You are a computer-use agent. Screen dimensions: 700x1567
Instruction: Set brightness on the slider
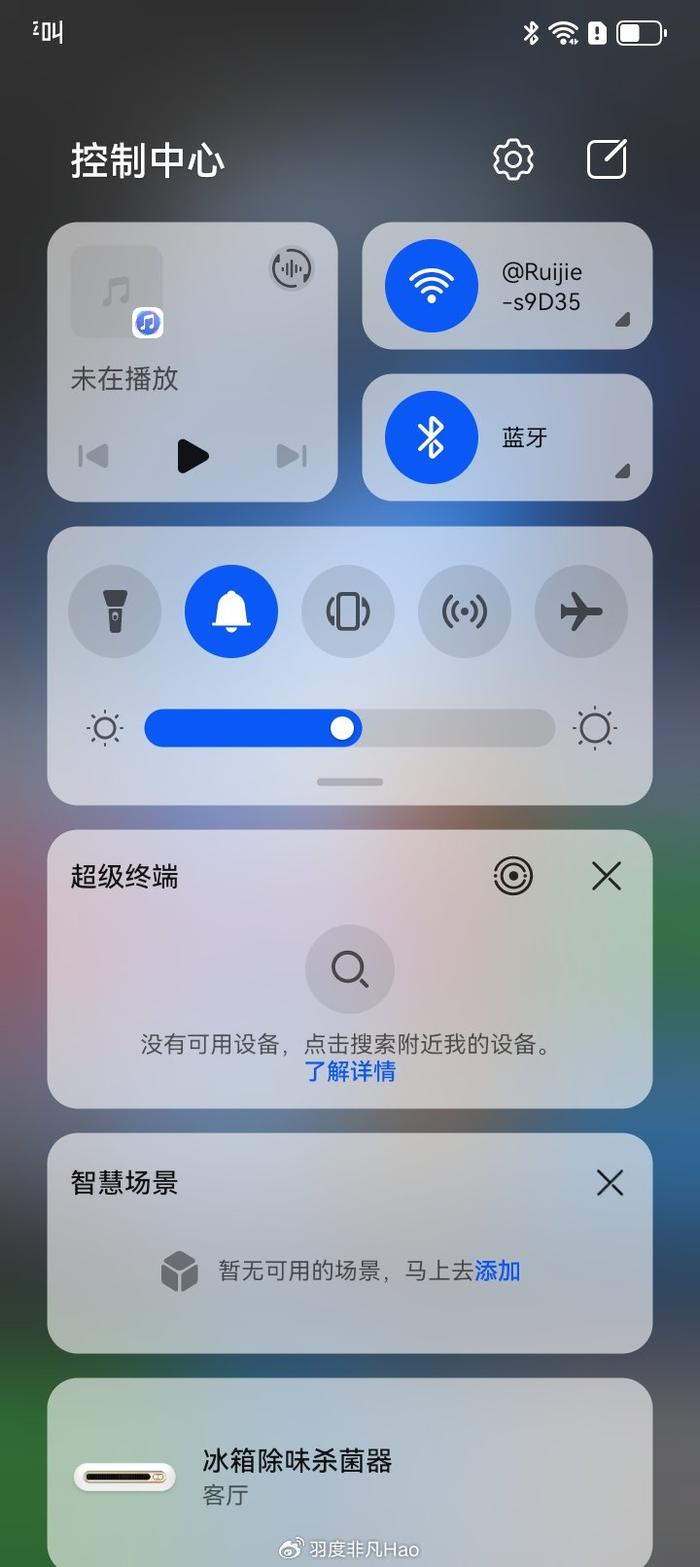point(342,728)
